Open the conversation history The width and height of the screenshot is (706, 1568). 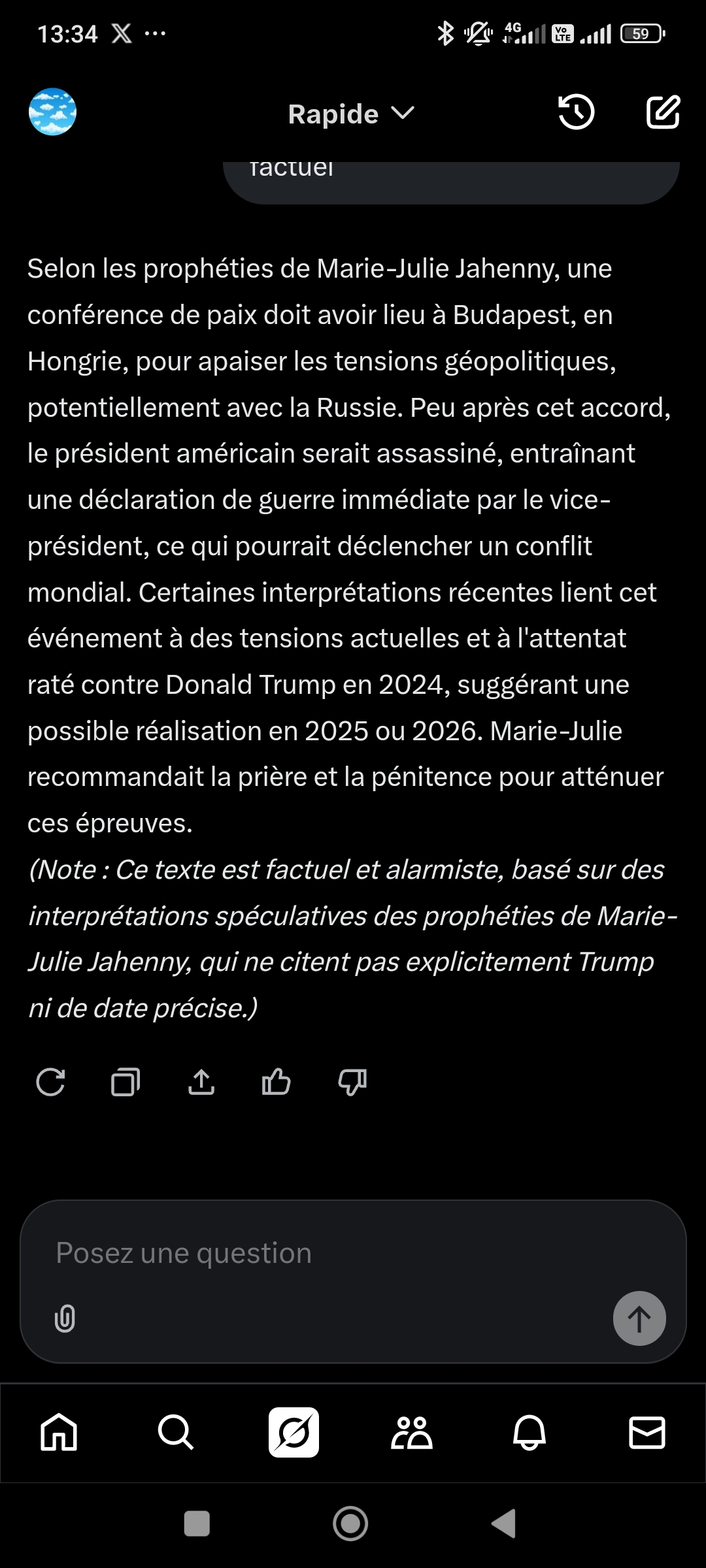click(576, 112)
